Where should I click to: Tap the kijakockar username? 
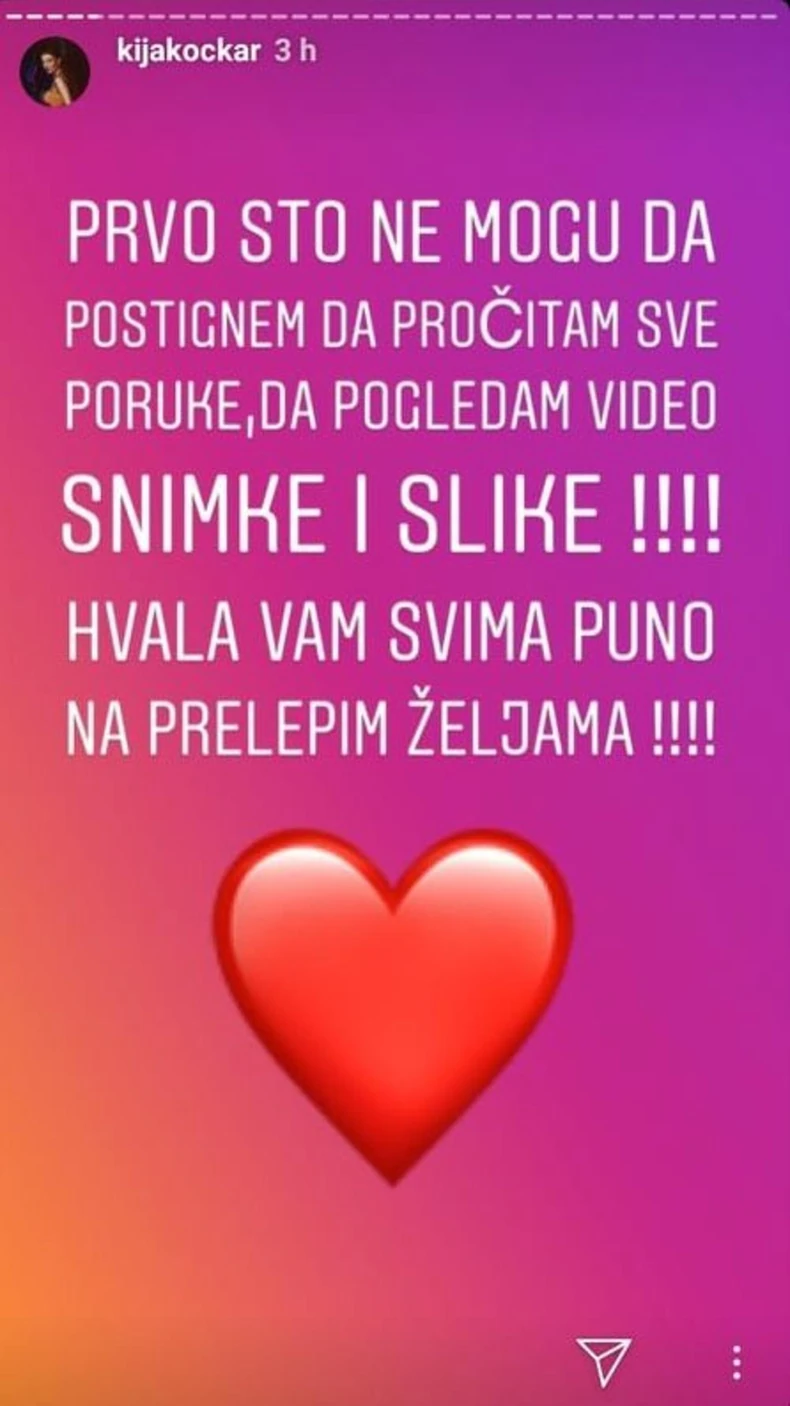coord(184,52)
